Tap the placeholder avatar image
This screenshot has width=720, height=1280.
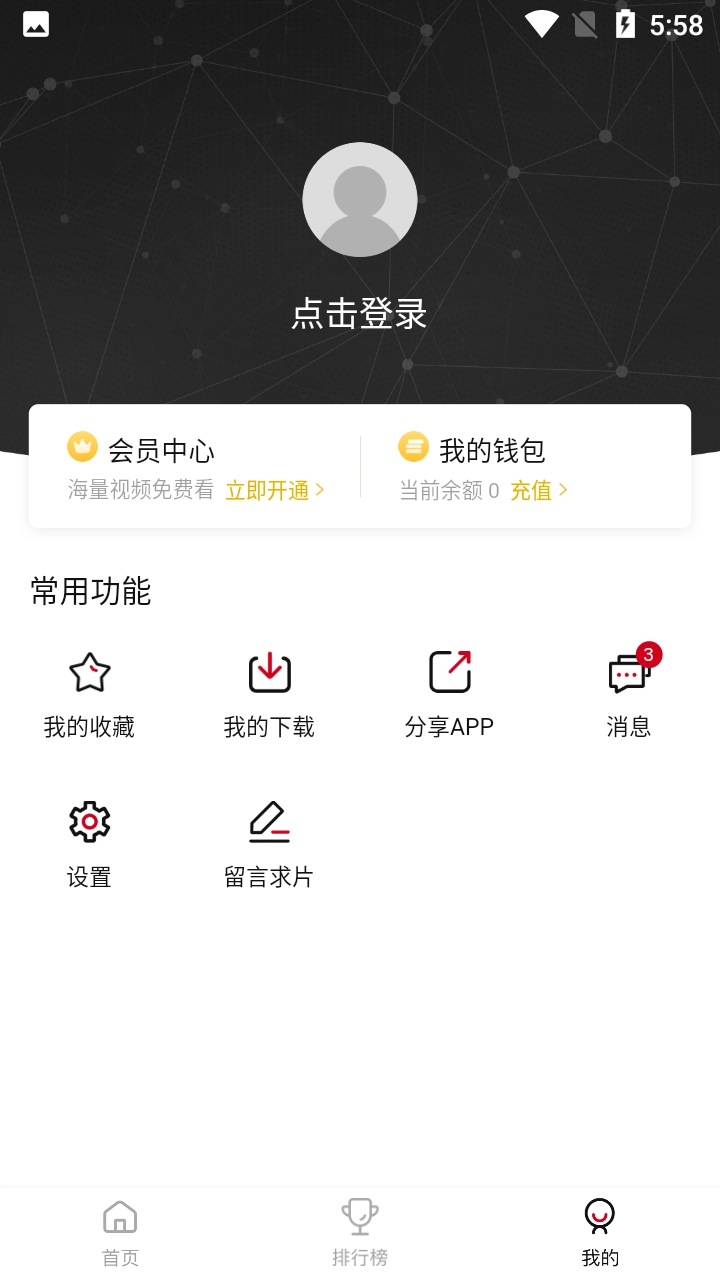(x=360, y=199)
